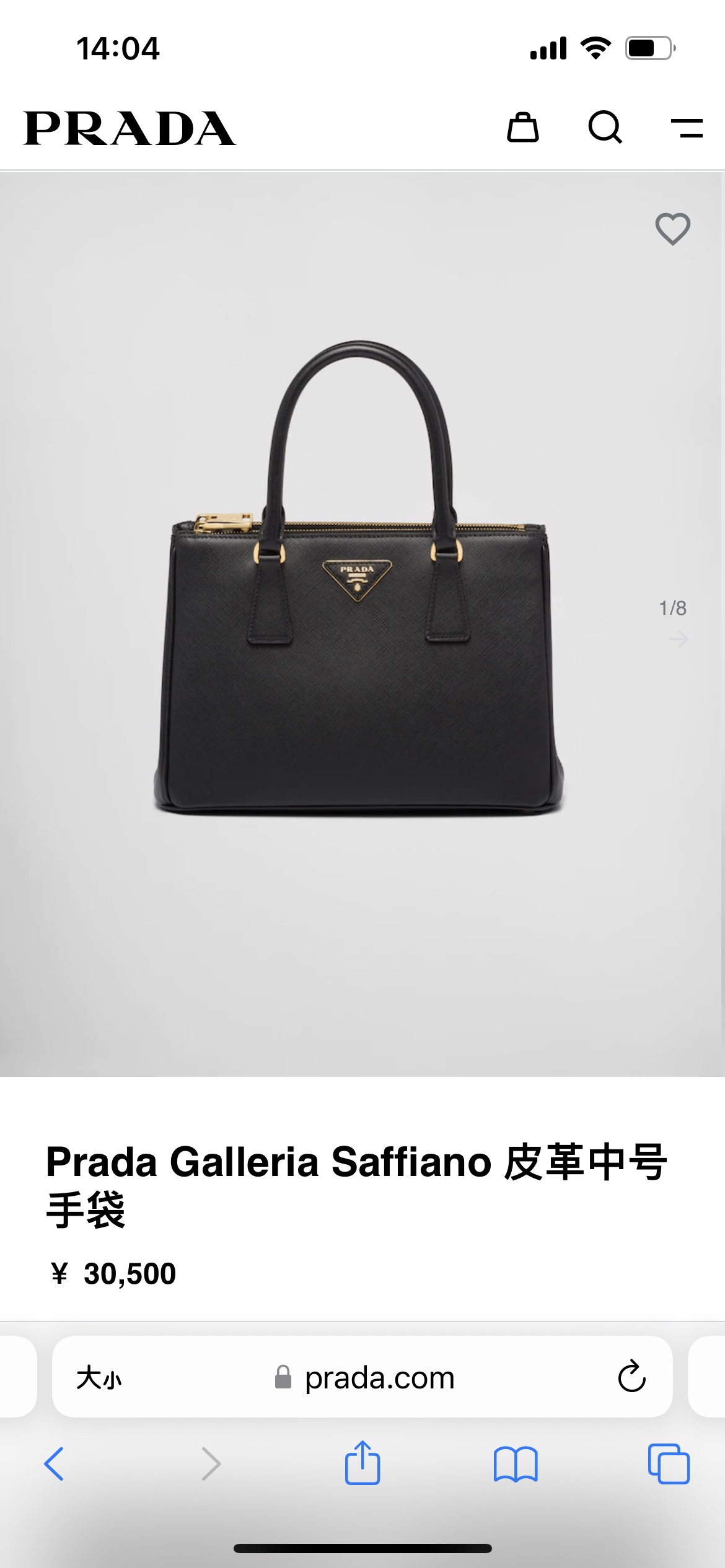Open Safari bookmarks
The height and width of the screenshot is (1568, 725).
click(x=515, y=1464)
